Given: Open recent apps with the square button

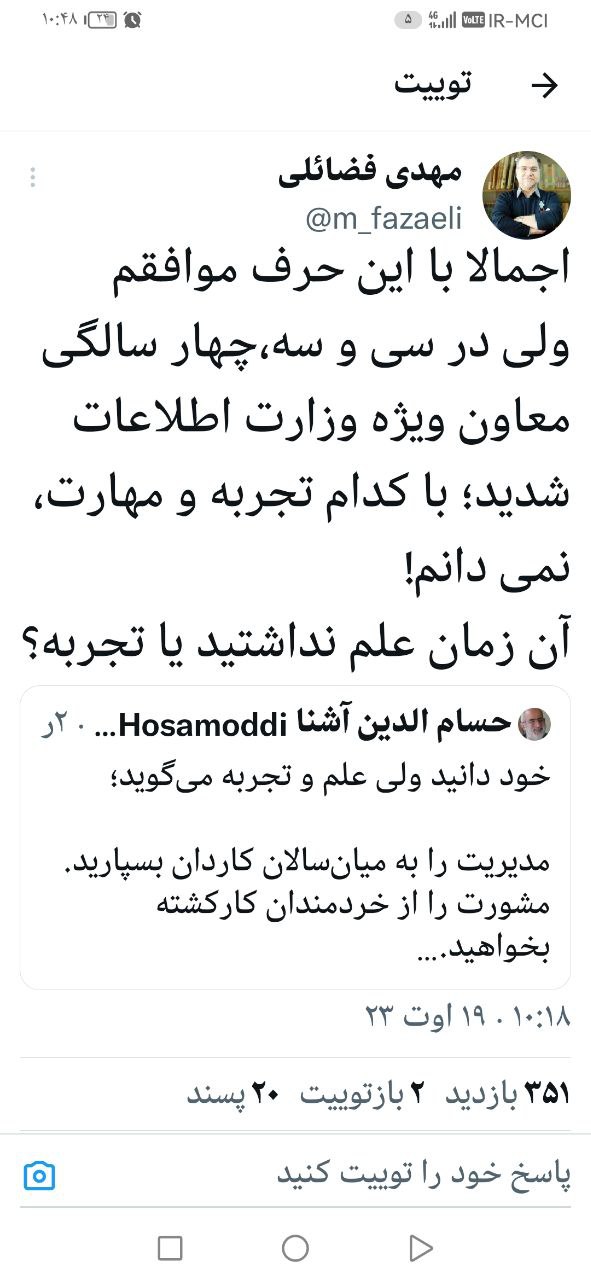Looking at the screenshot, I should pyautogui.click(x=170, y=1247).
